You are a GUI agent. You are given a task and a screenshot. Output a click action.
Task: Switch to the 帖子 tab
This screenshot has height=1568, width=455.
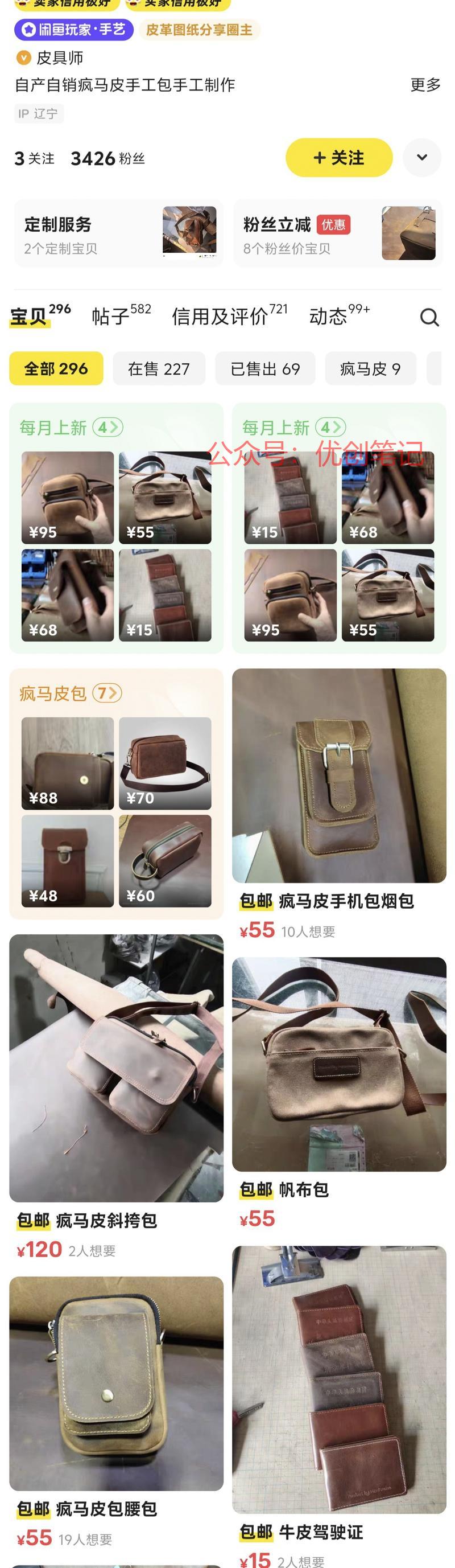(x=121, y=316)
